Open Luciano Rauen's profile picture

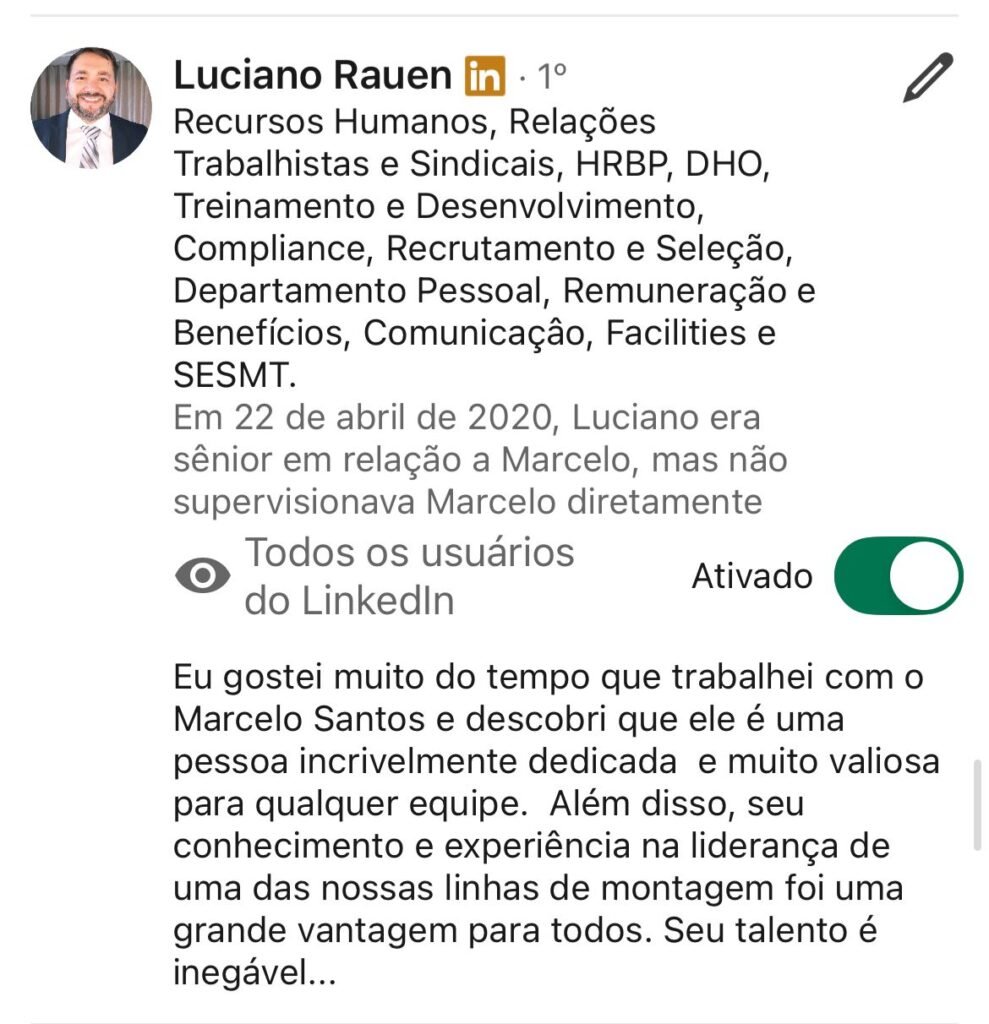[x=91, y=107]
